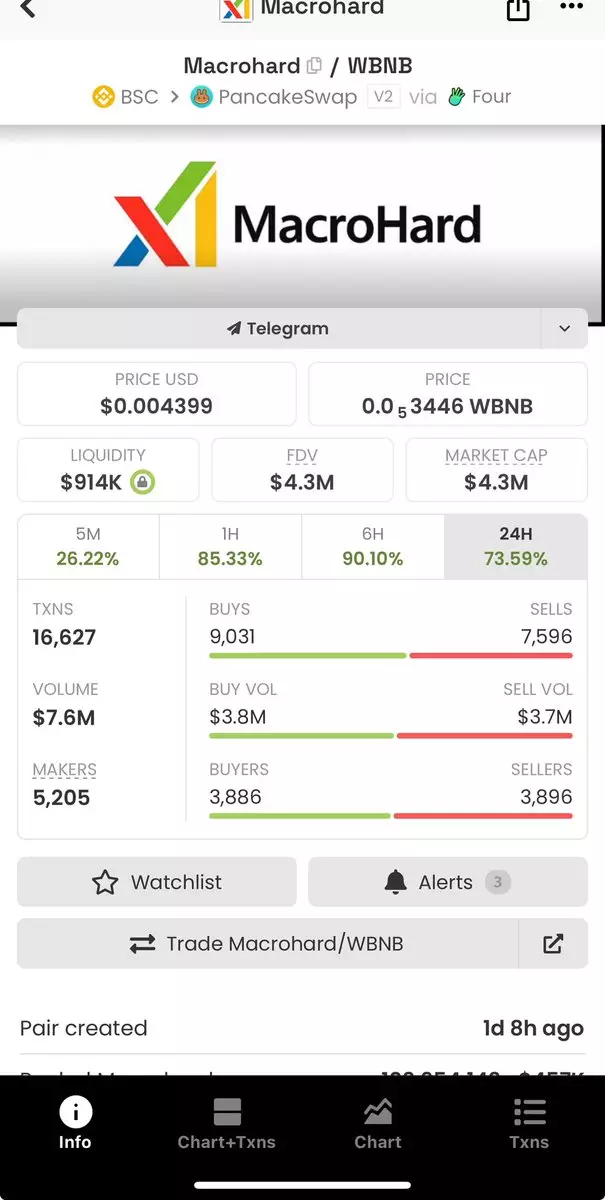605x1200 pixels.
Task: Select the 6H timeframe
Action: pyautogui.click(x=373, y=547)
